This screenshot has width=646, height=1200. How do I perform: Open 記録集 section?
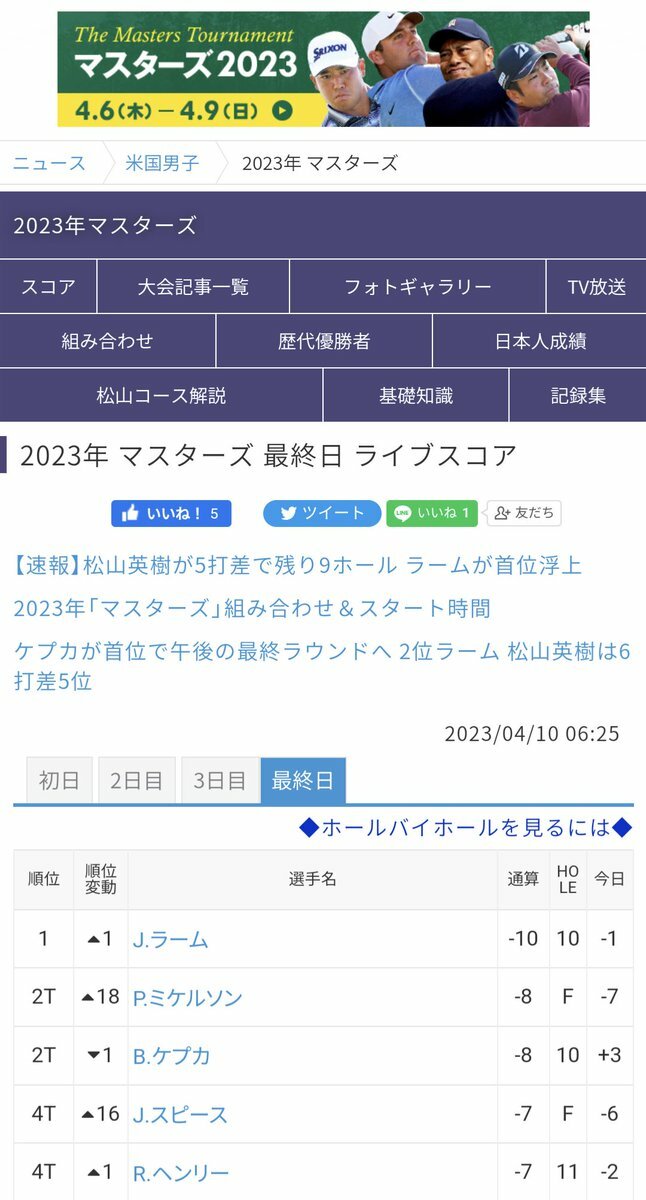tap(578, 395)
